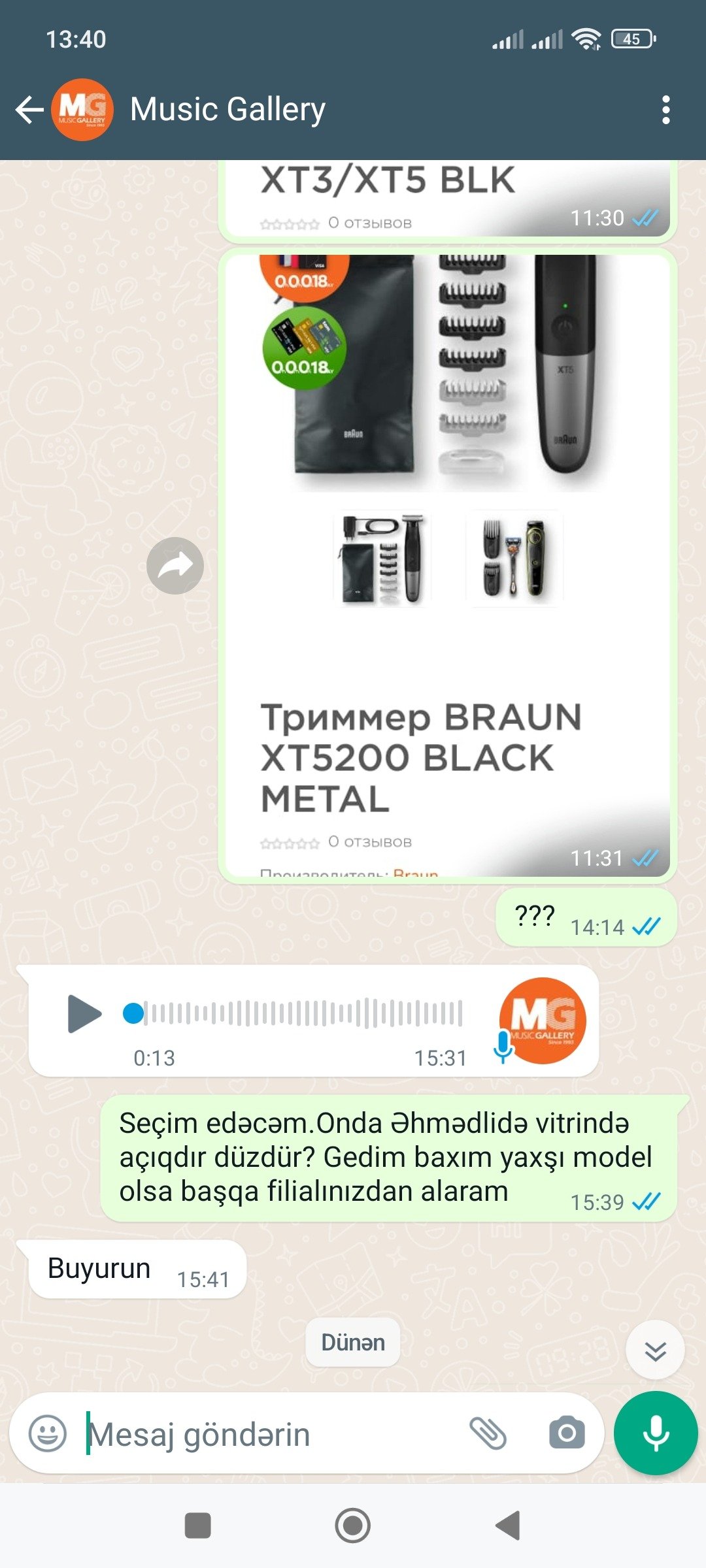
Task: Open the camera from the message bar
Action: click(567, 1433)
